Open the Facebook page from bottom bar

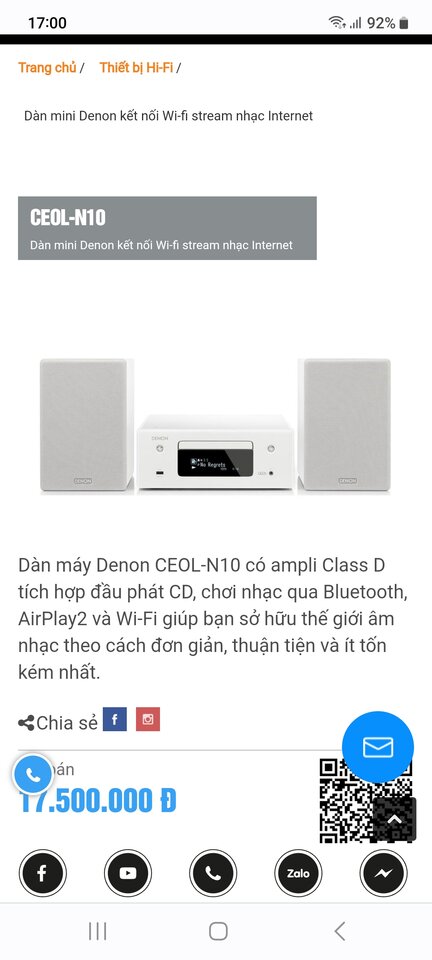coord(42,874)
